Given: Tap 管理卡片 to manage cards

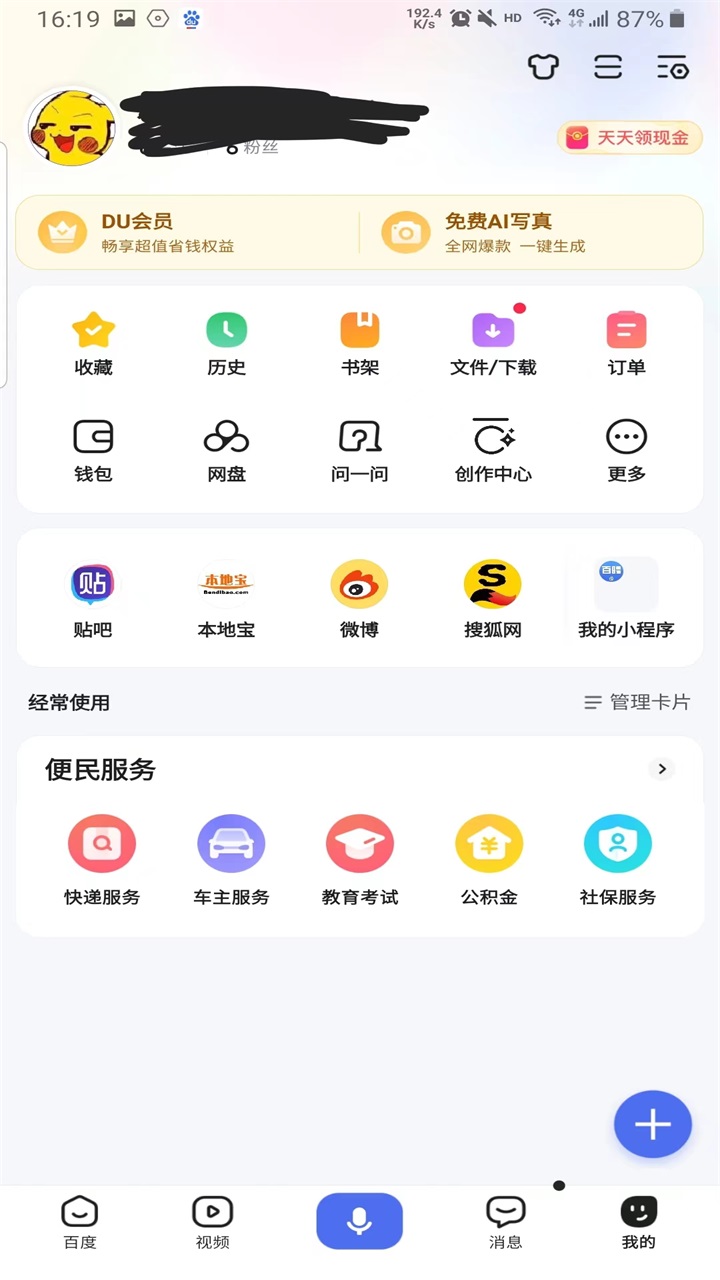Looking at the screenshot, I should (x=637, y=703).
